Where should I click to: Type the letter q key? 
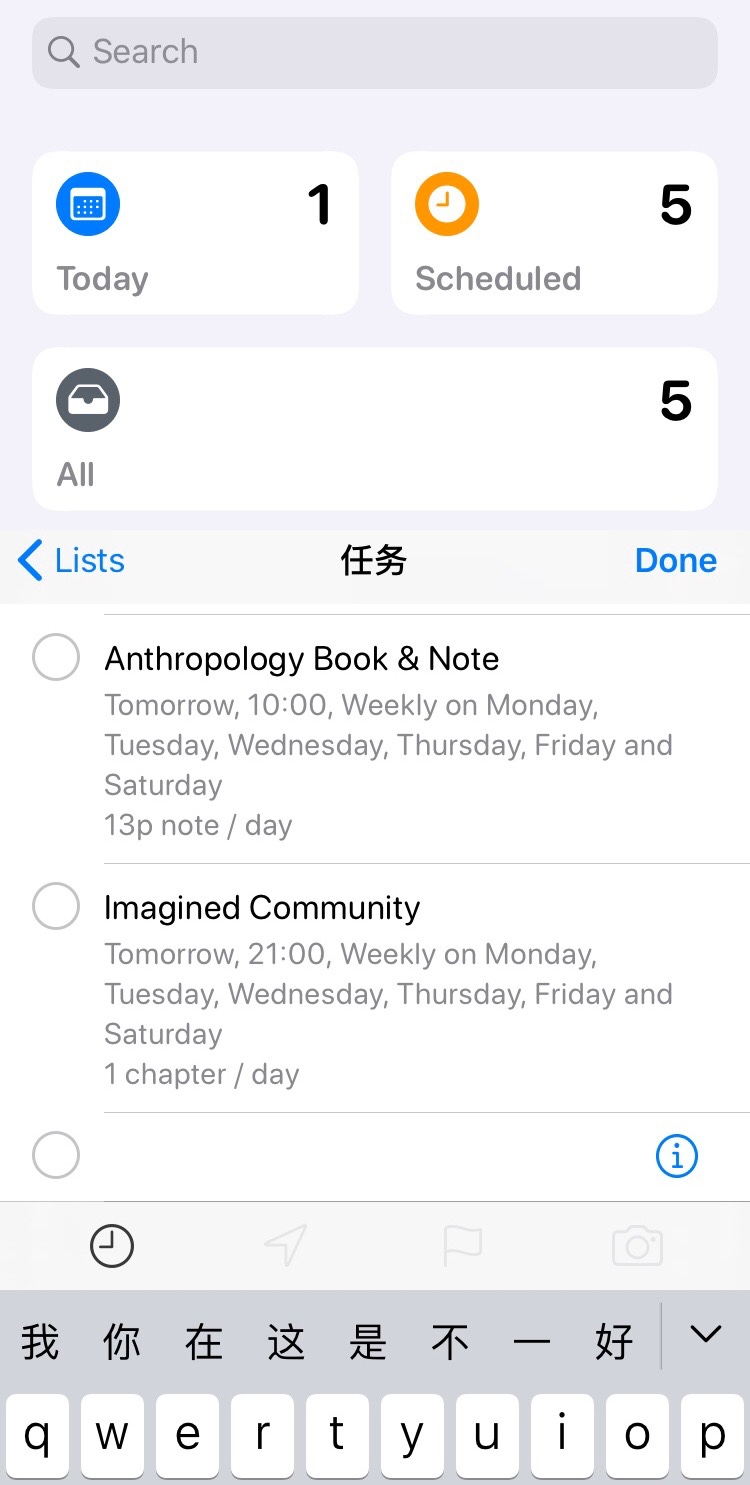[x=37, y=1436]
